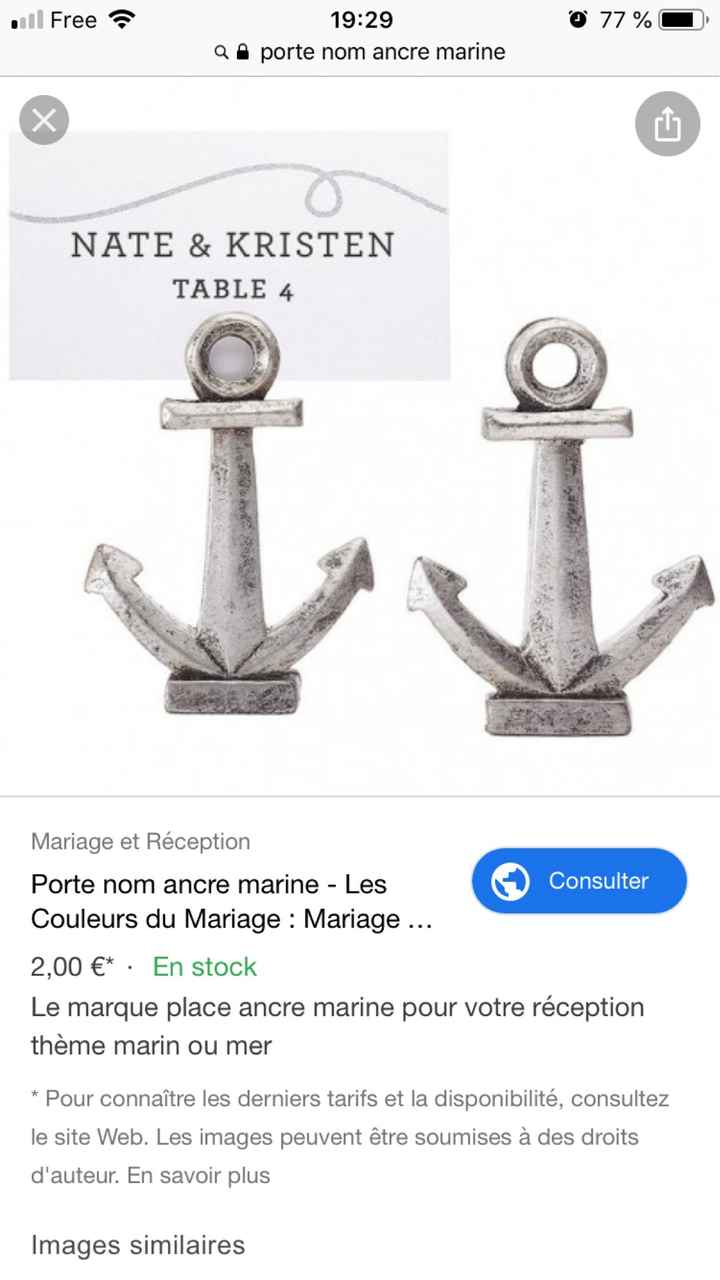Open the Images similaires section
The width and height of the screenshot is (720, 1280).
137,1247
